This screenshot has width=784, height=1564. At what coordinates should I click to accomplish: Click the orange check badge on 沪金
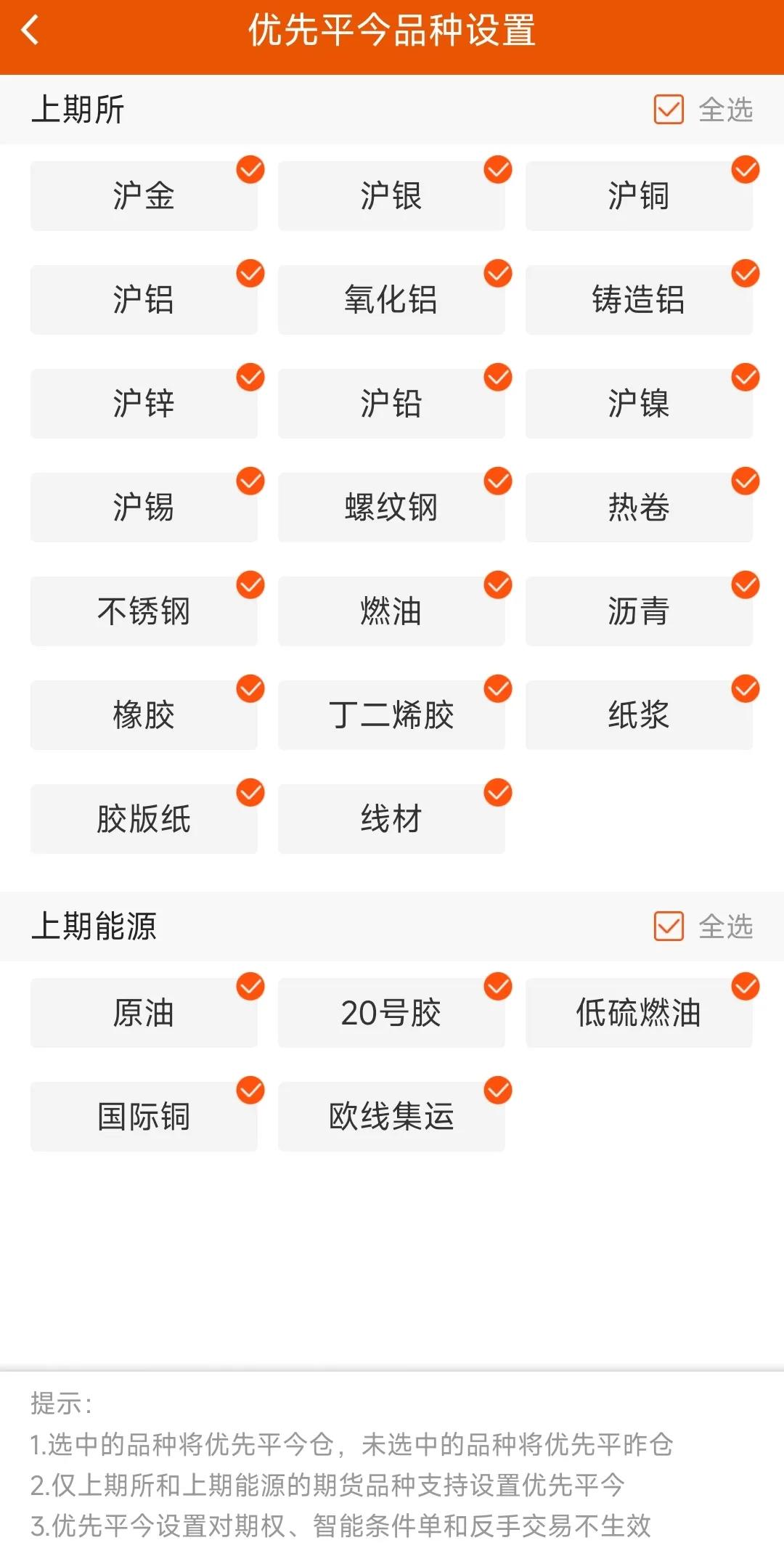pos(249,169)
